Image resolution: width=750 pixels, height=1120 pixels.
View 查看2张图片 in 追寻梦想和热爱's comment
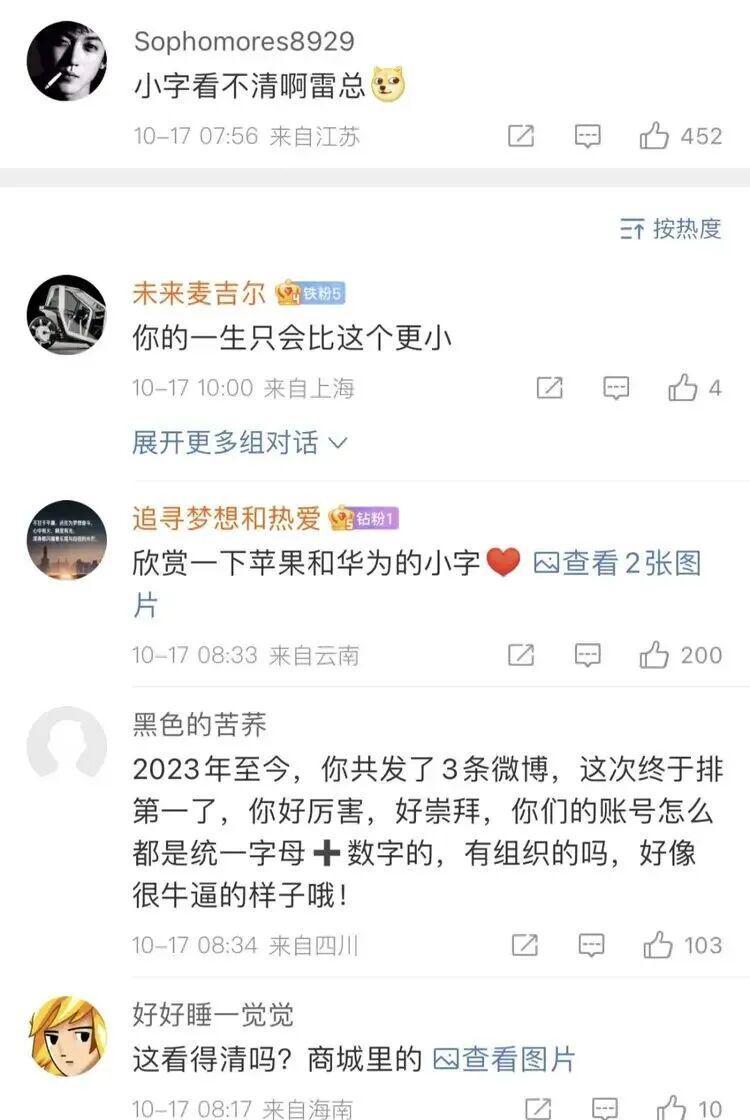[x=617, y=564]
